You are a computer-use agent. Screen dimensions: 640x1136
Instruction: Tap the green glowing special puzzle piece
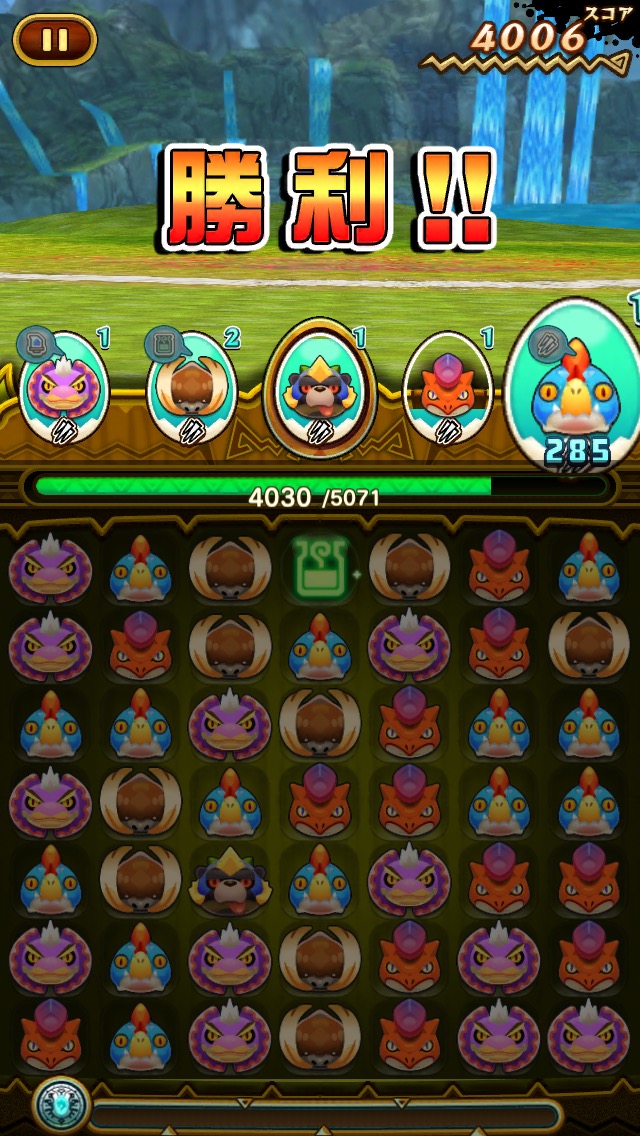pos(320,568)
